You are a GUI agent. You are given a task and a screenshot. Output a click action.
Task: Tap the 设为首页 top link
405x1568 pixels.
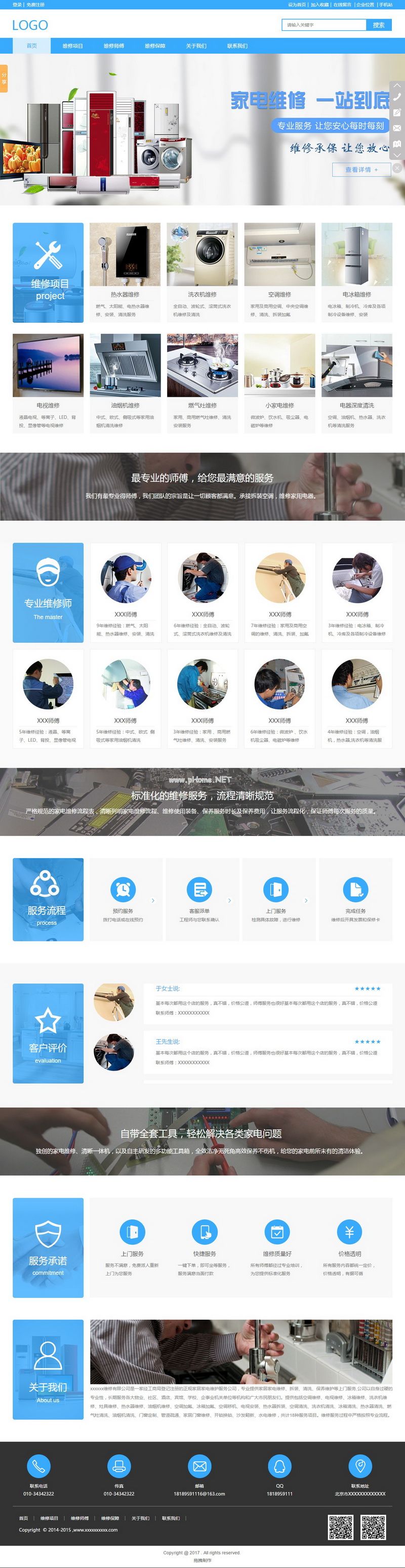coord(297,4)
